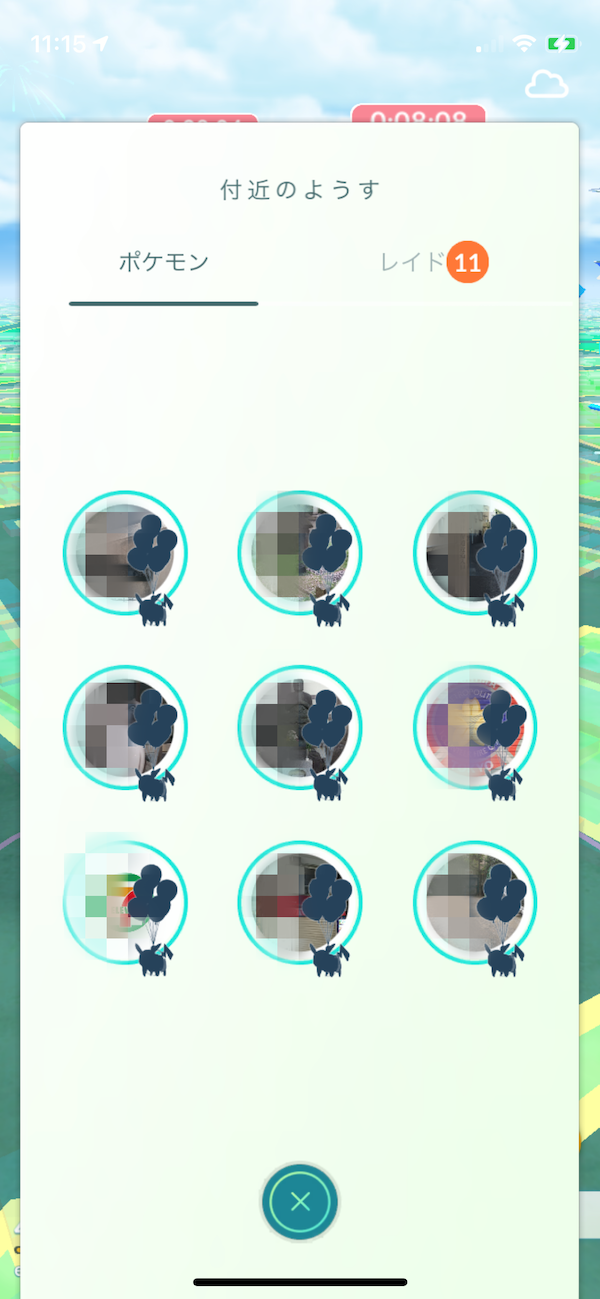The image size is (600, 1299).
Task: Open the purple and red PokéStop tile
Action: tap(474, 726)
